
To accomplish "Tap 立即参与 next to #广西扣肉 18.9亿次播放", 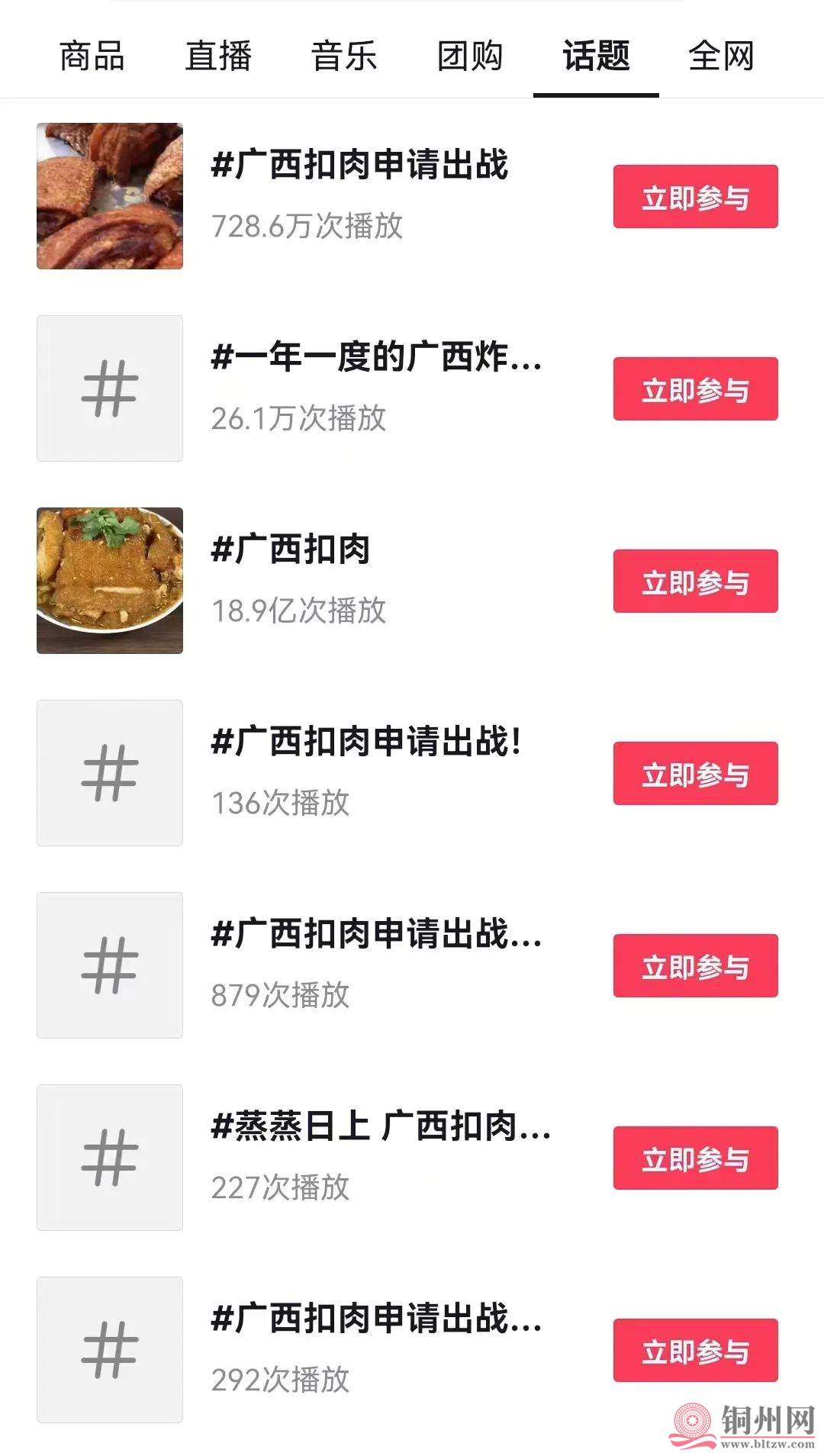I will (695, 581).
